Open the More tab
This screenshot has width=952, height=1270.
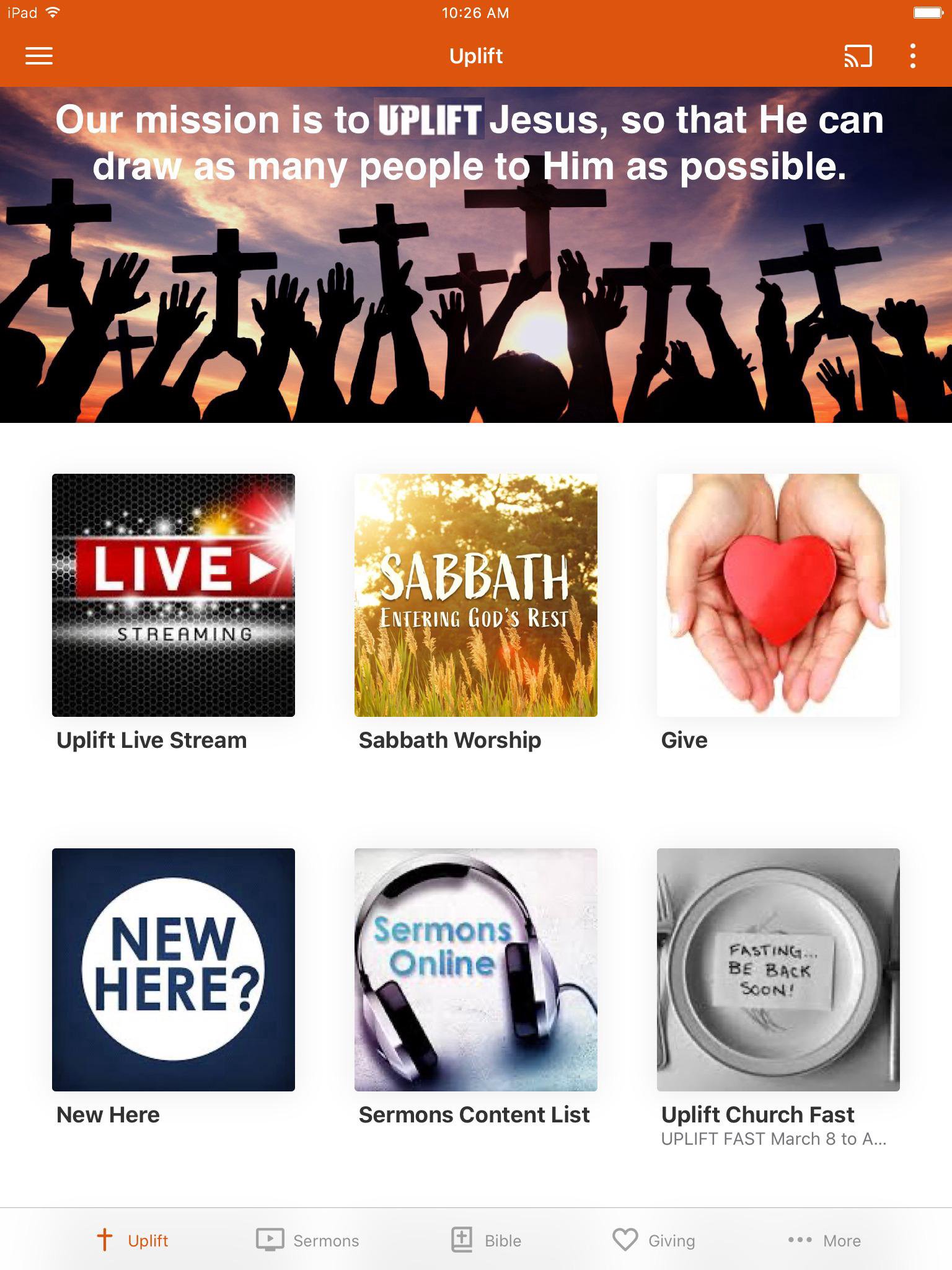click(x=824, y=1240)
